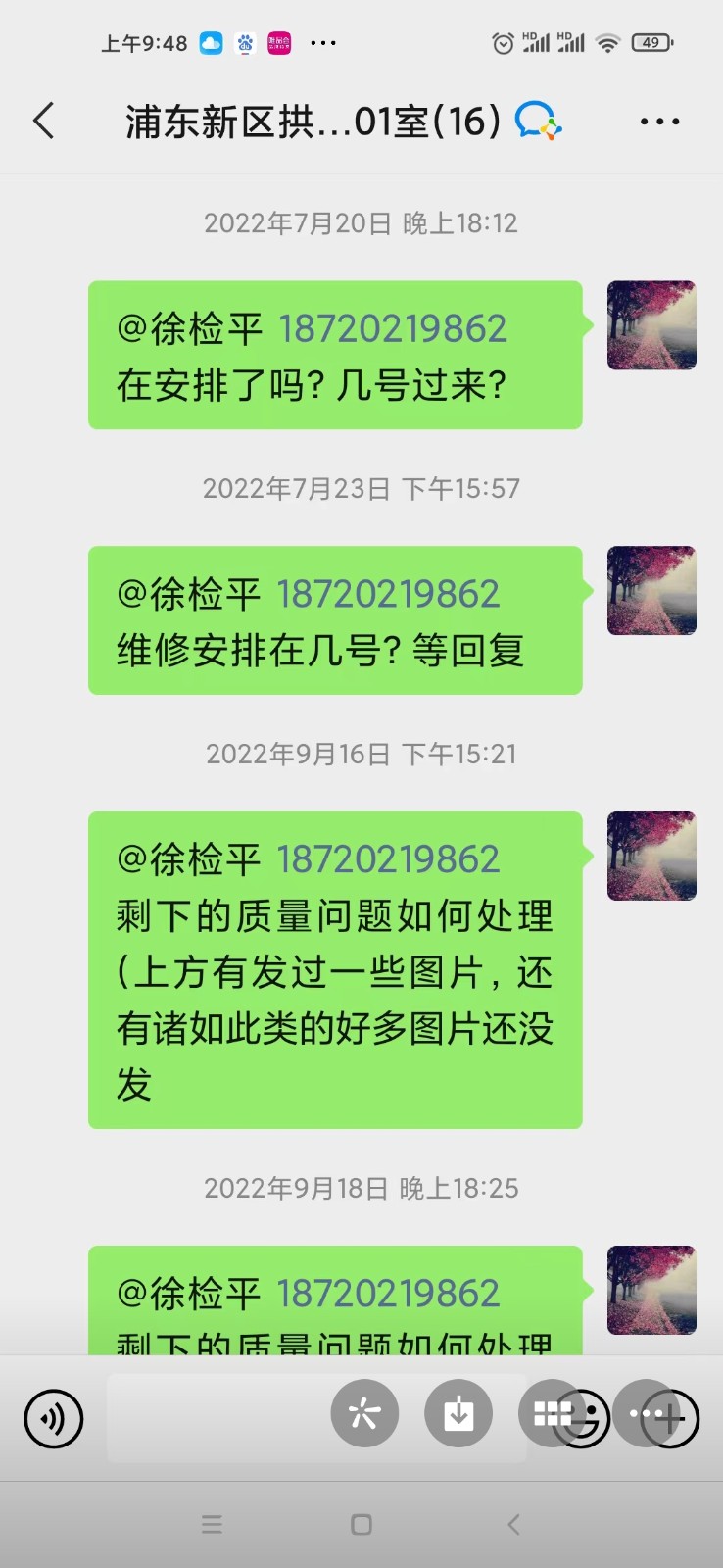Open the group chat options menu
This screenshot has width=723, height=1568.
659,122
